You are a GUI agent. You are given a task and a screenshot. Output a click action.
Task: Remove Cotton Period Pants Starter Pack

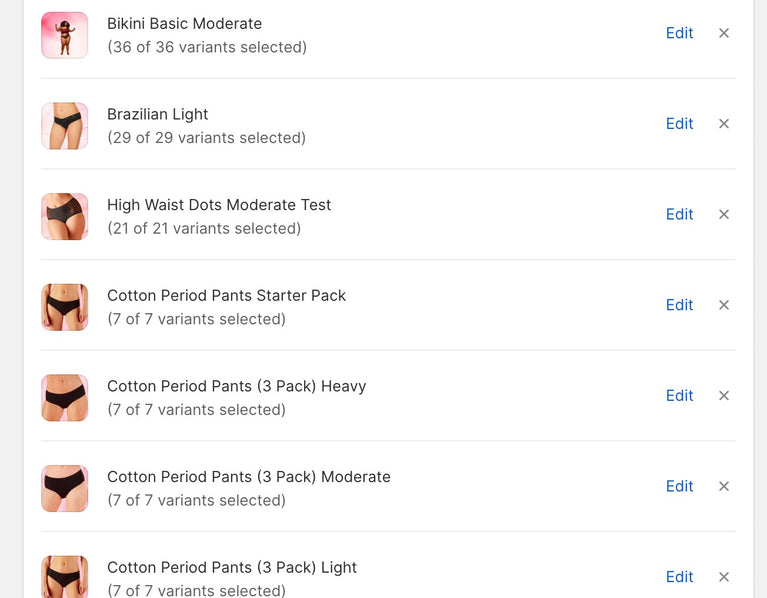724,305
